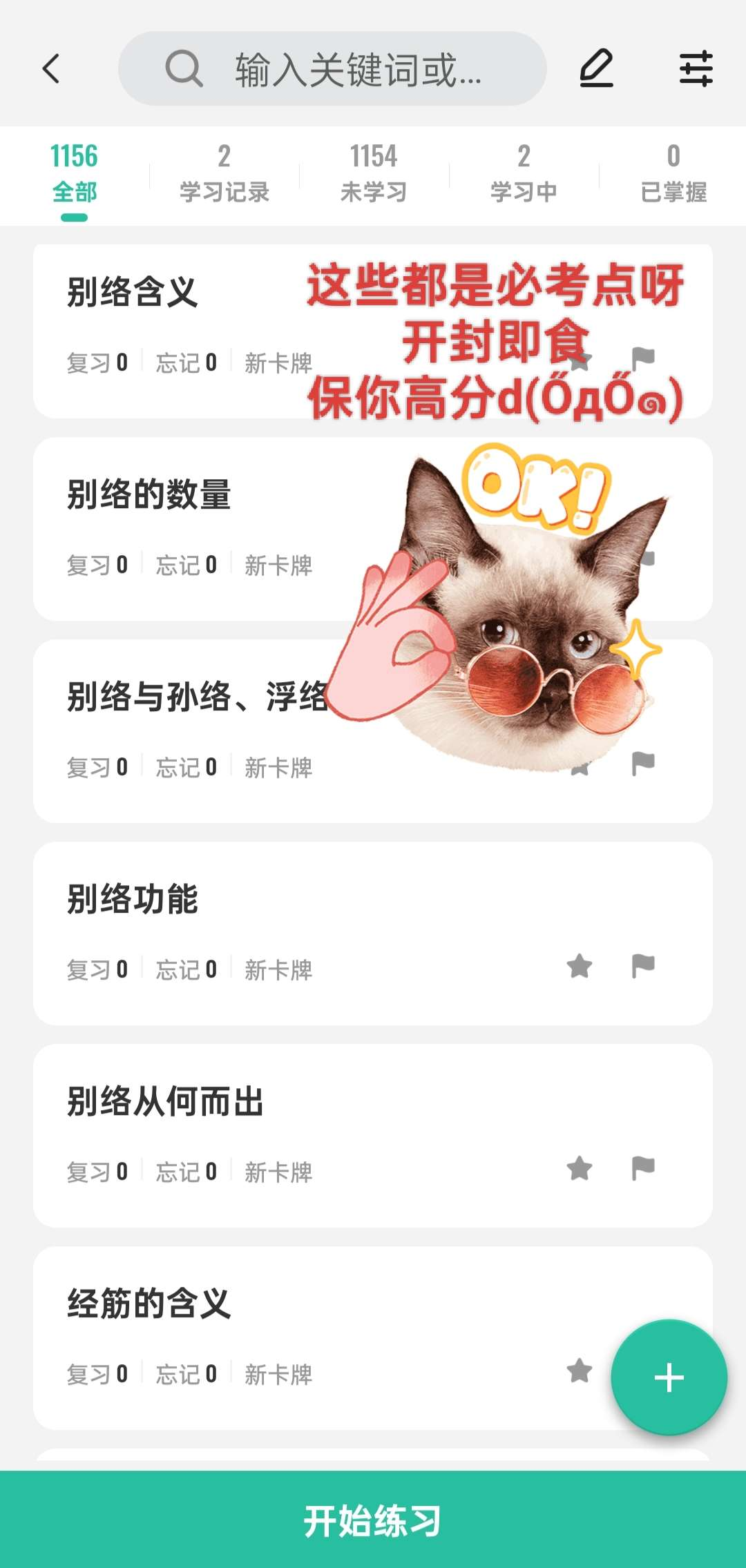Tap the keyword search box
Screen dimensions: 746x1568
pos(332,69)
